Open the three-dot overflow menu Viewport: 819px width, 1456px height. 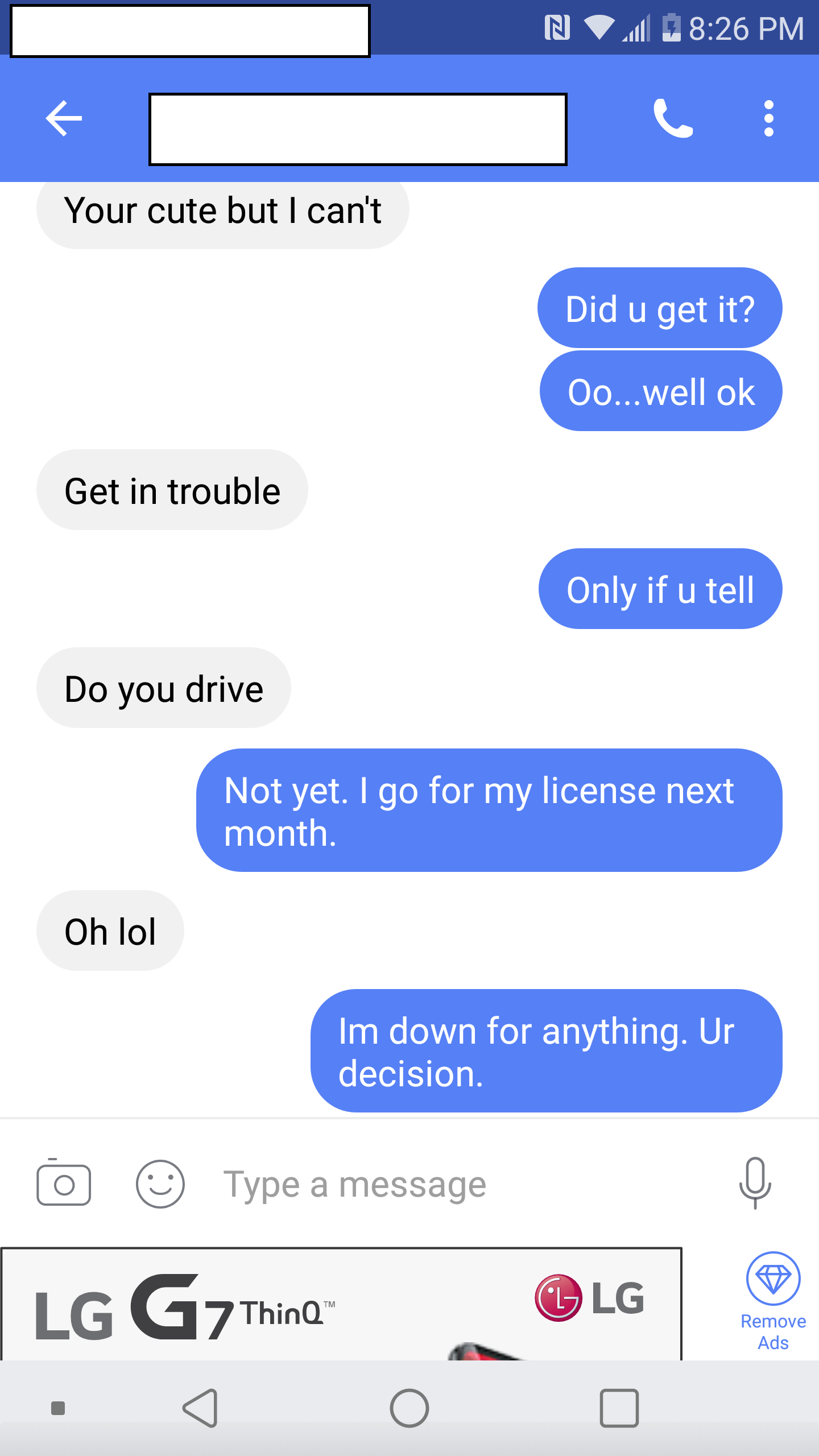(769, 118)
